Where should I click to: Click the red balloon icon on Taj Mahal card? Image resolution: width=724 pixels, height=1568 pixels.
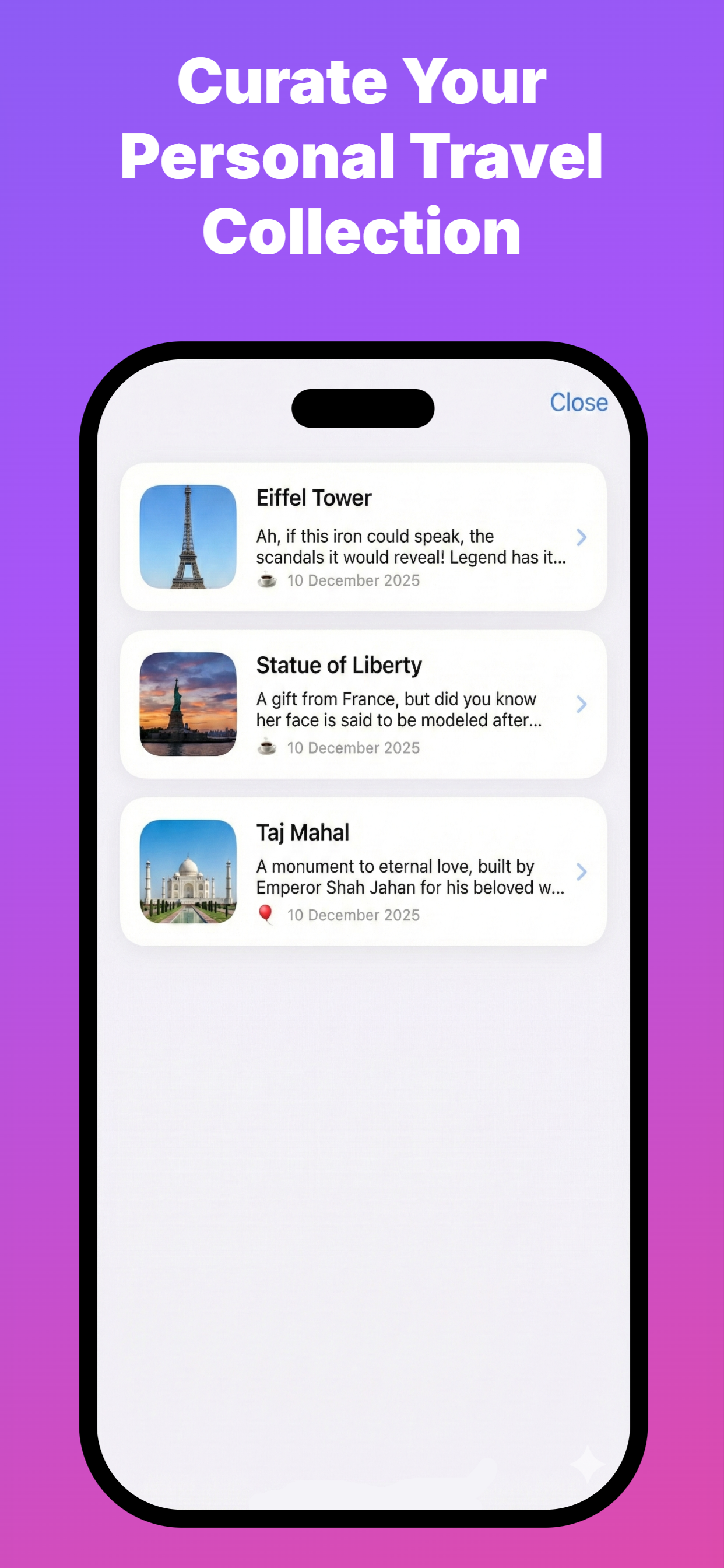click(x=266, y=914)
